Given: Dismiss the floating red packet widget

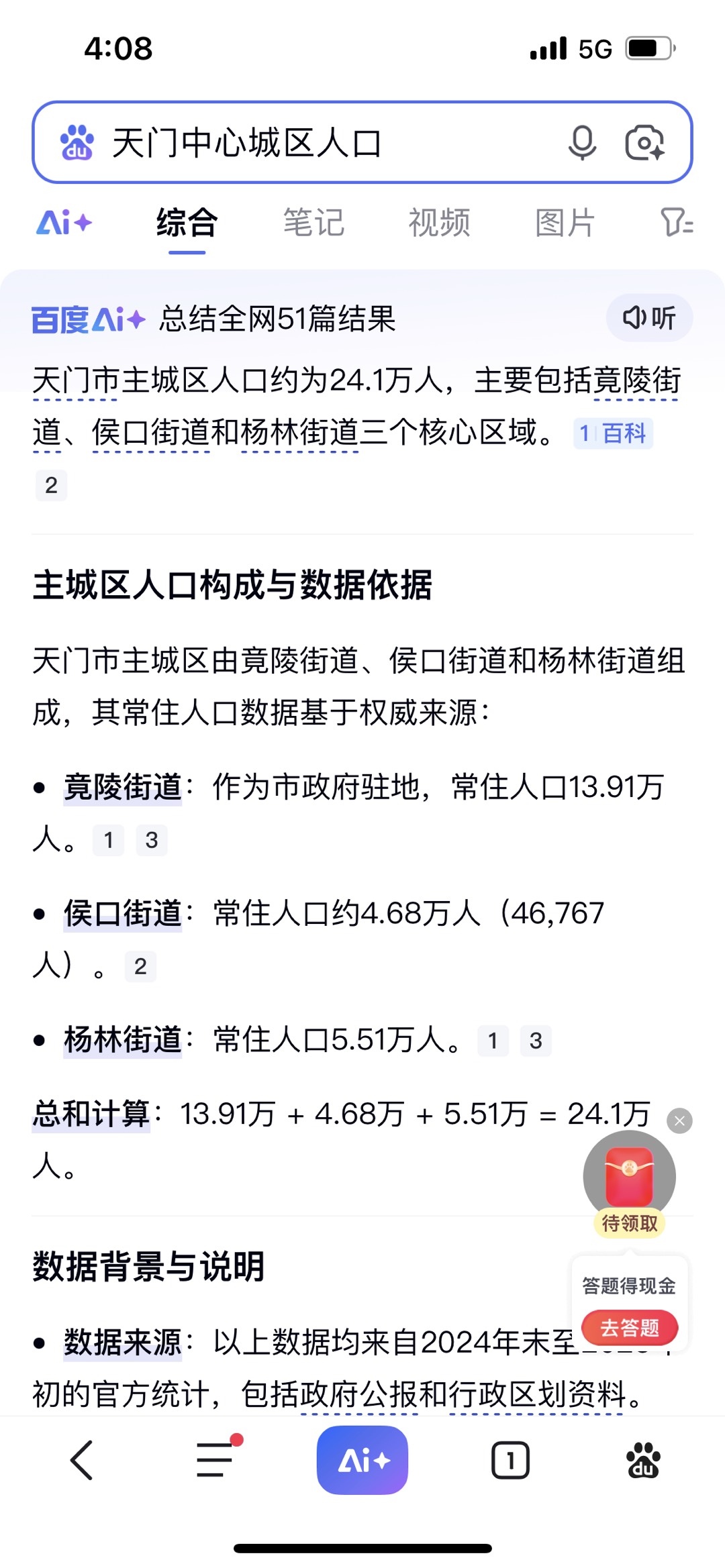Looking at the screenshot, I should point(679,1120).
